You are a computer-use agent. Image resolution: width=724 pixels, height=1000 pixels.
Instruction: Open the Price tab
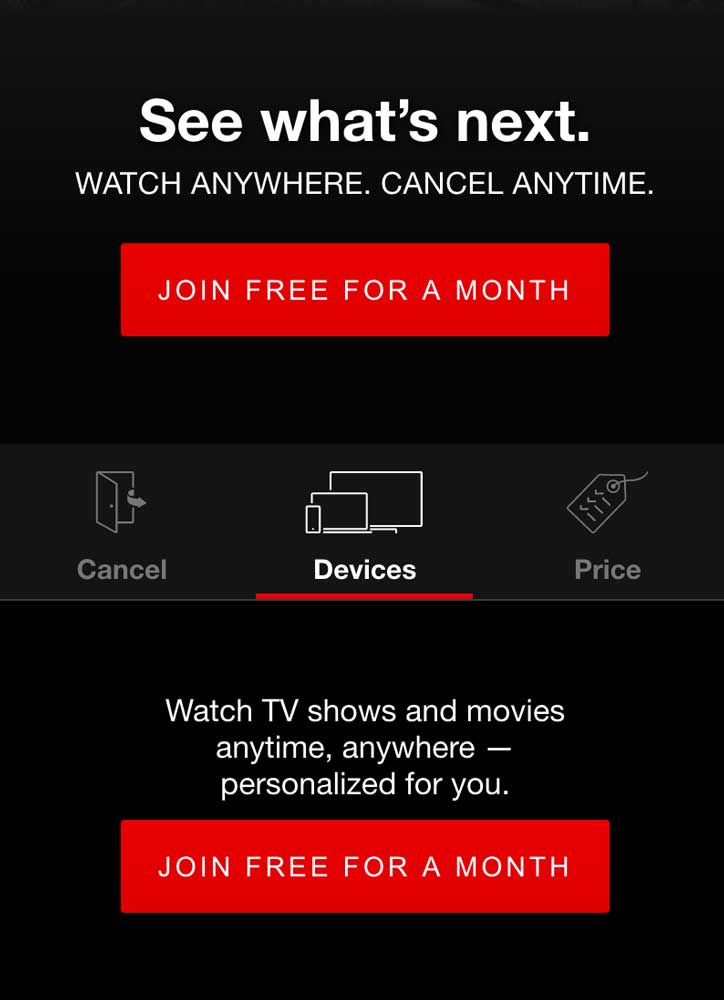(607, 528)
